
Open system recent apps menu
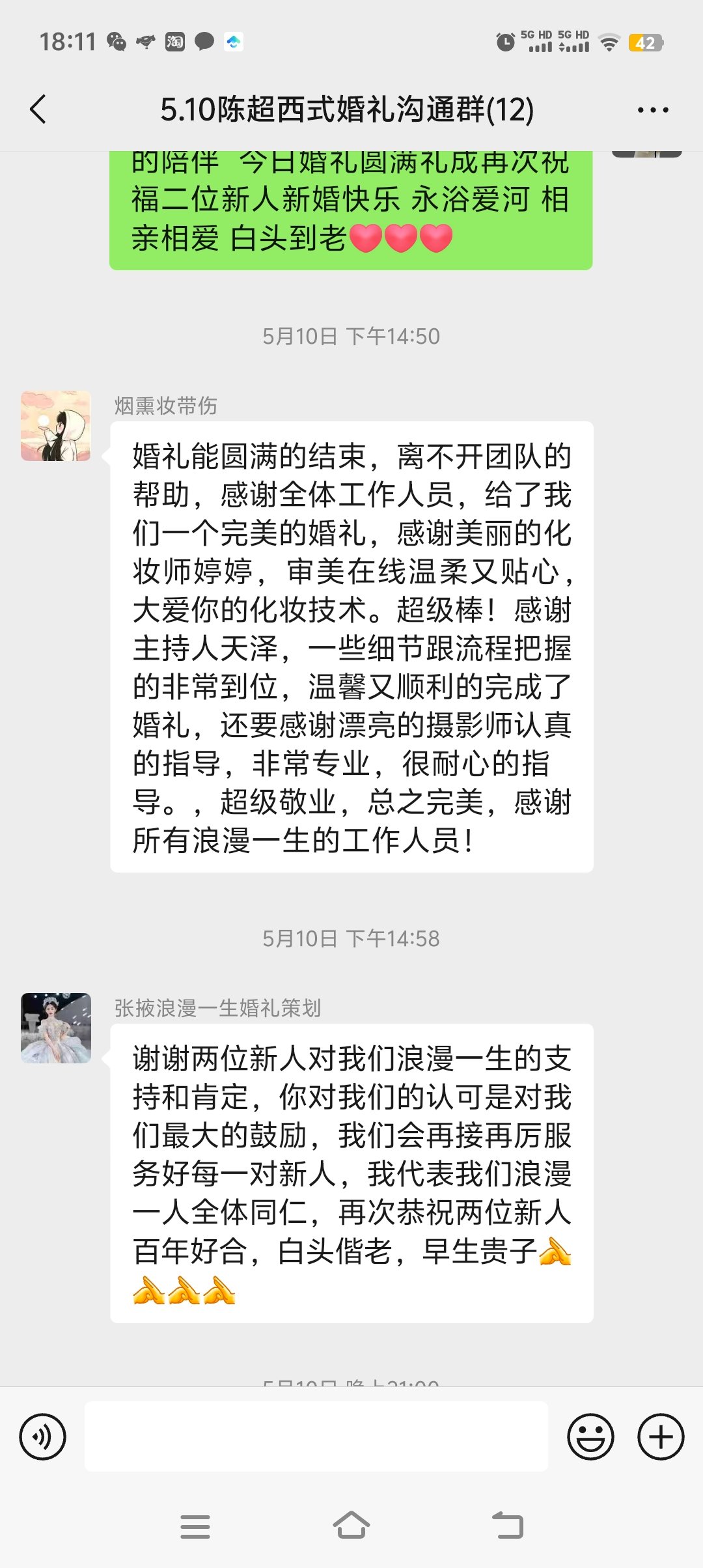click(x=195, y=1526)
